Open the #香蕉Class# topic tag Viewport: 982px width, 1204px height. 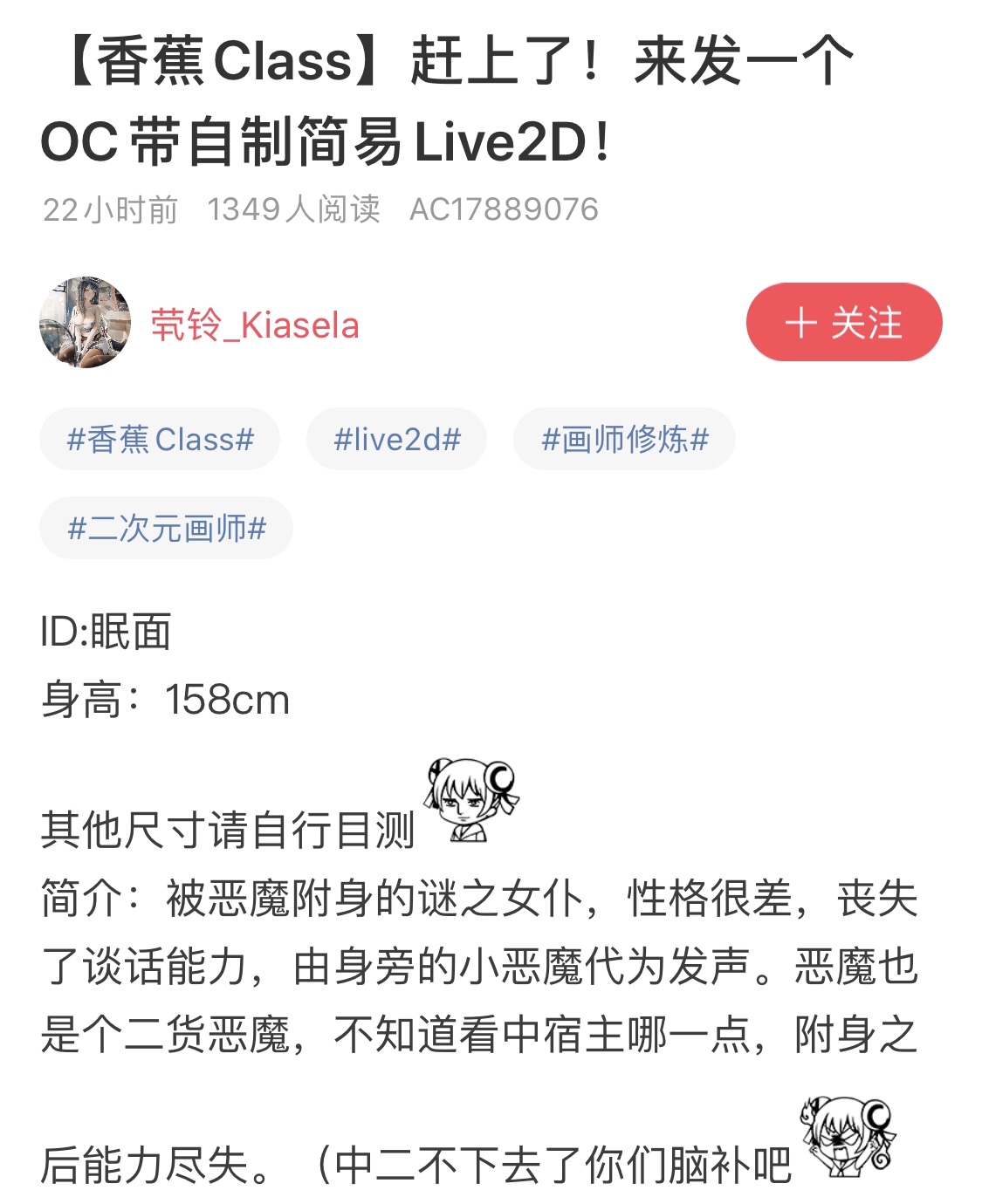coord(160,439)
